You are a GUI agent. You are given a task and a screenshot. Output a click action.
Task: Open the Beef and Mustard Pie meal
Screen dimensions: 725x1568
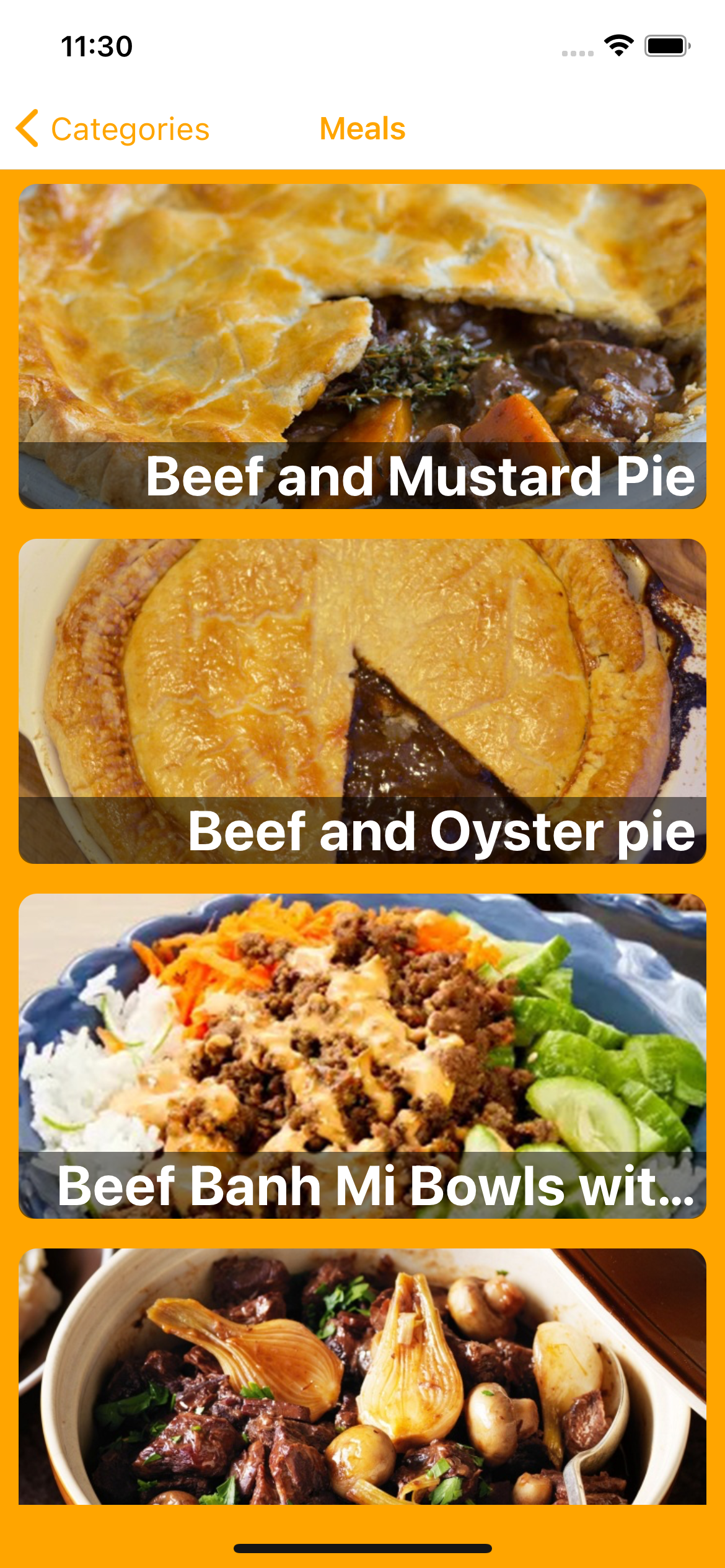pos(362,346)
